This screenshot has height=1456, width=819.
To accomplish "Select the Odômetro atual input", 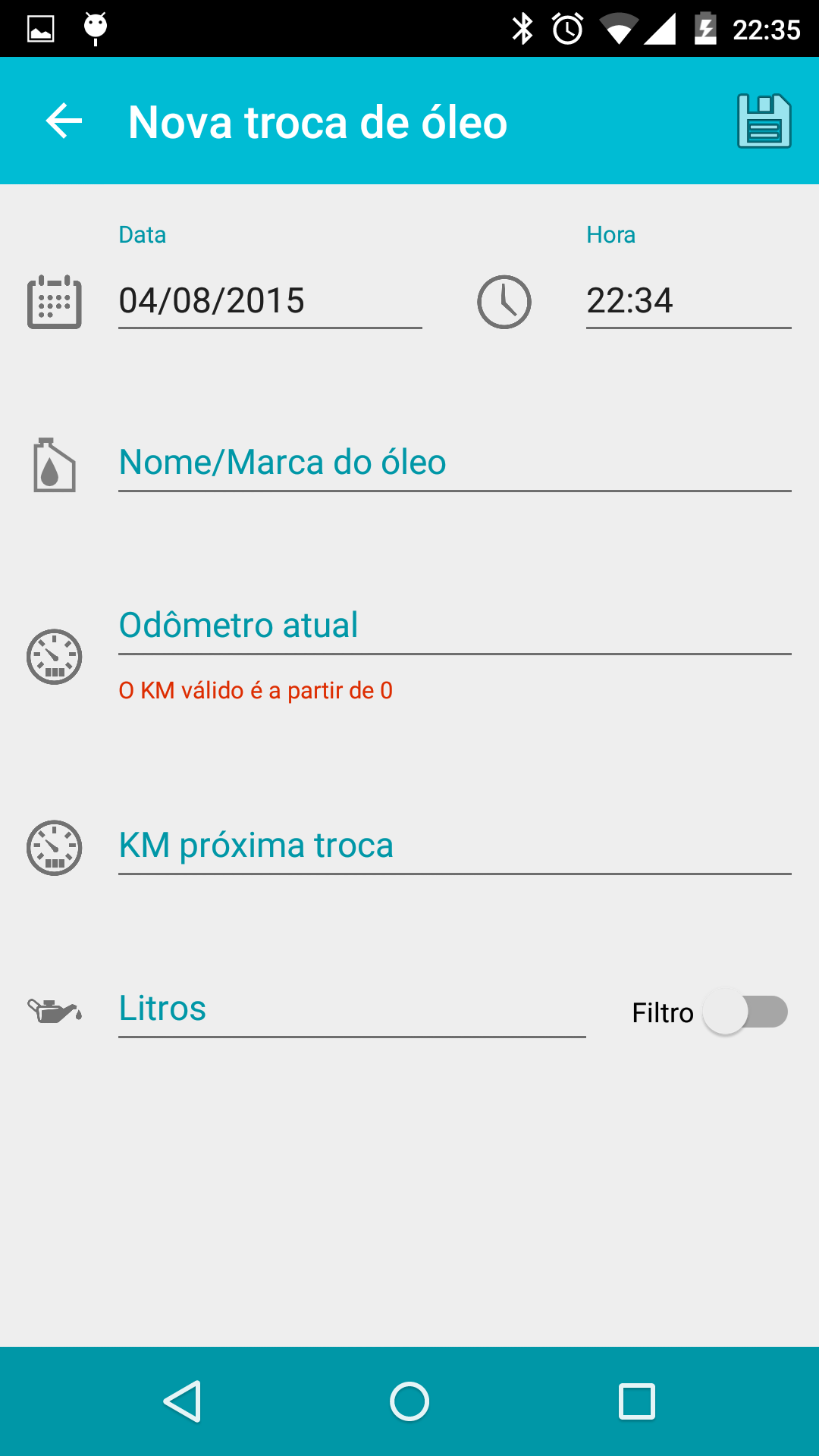I will click(455, 626).
